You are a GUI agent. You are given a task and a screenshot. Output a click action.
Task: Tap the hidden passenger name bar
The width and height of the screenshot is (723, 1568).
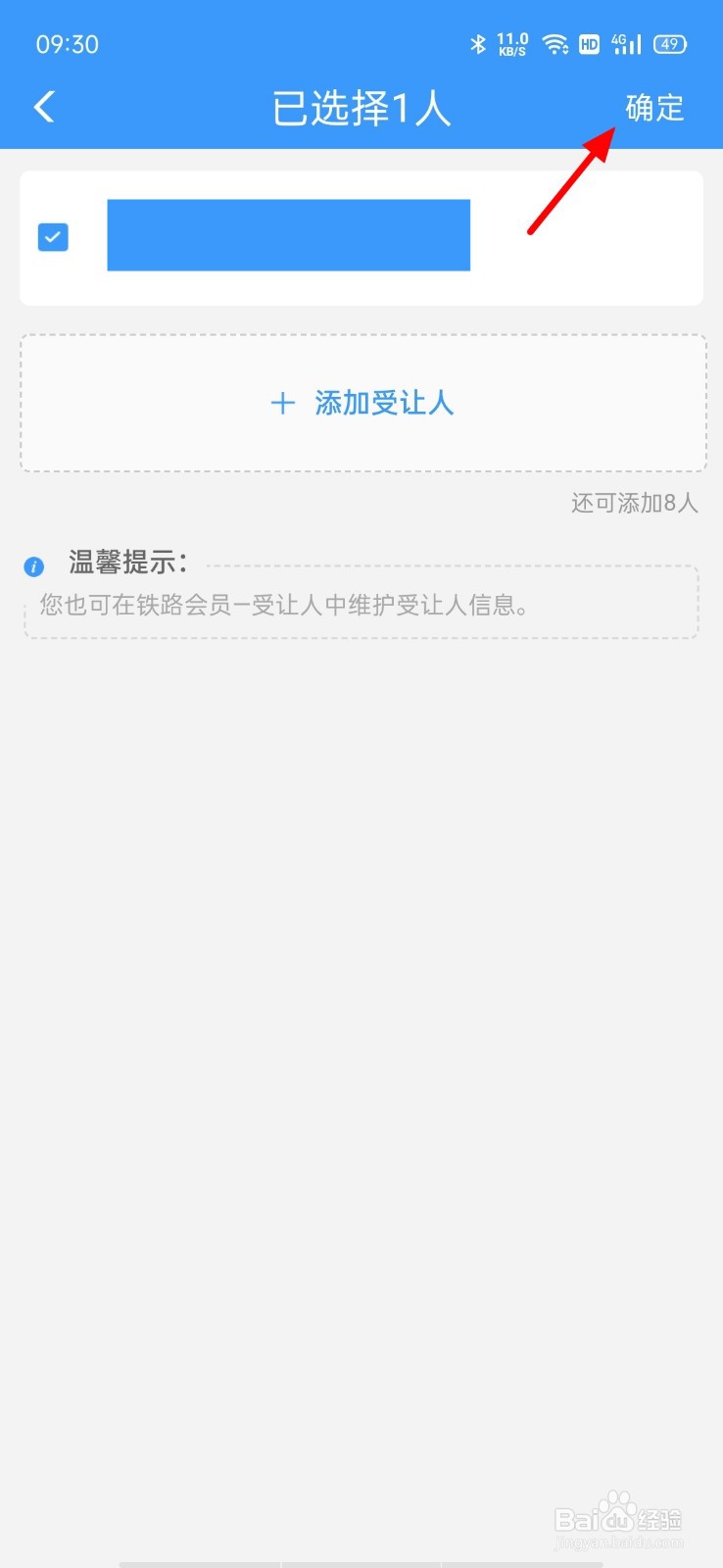pyautogui.click(x=289, y=235)
